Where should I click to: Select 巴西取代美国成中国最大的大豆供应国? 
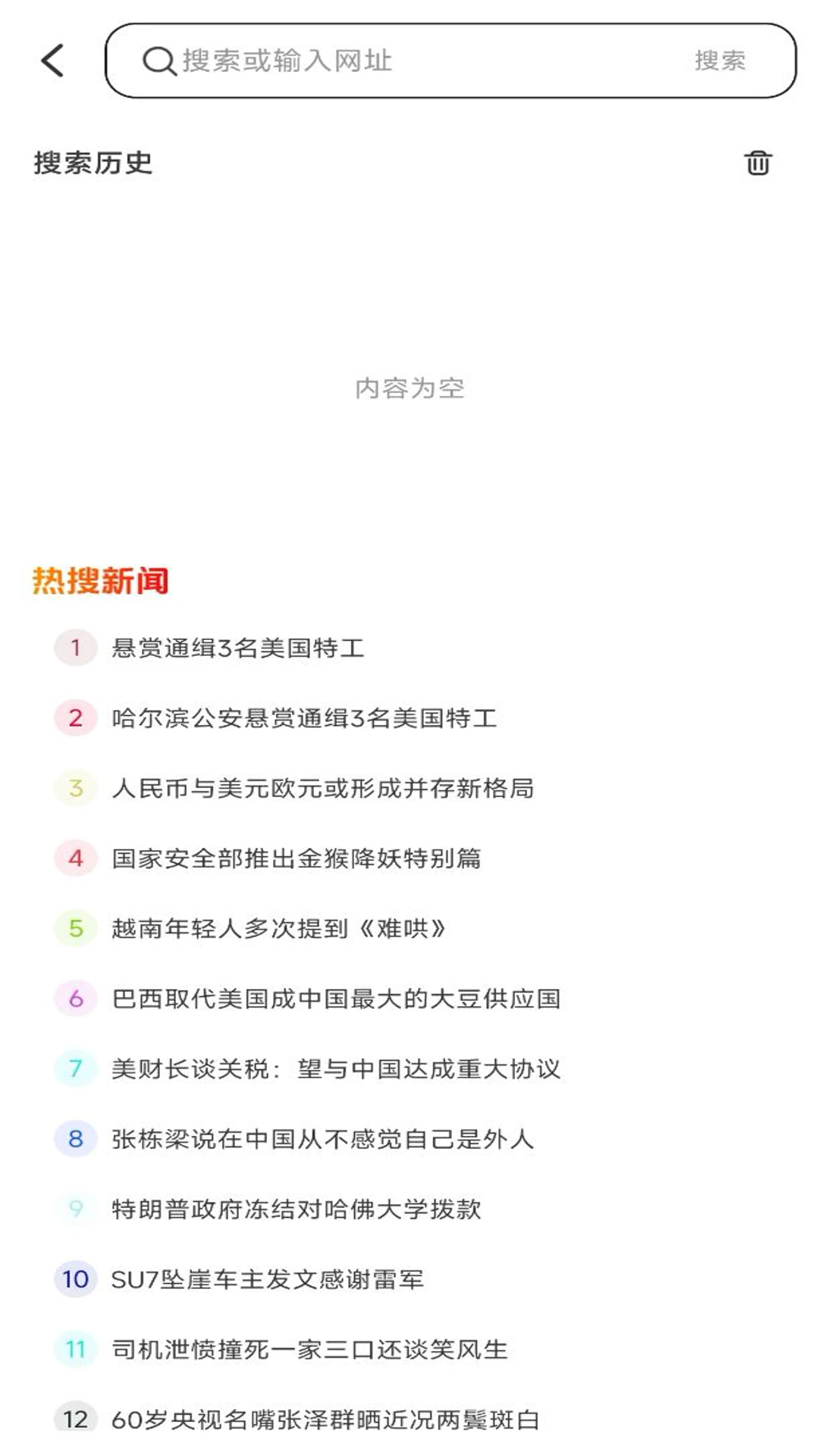tap(336, 1000)
